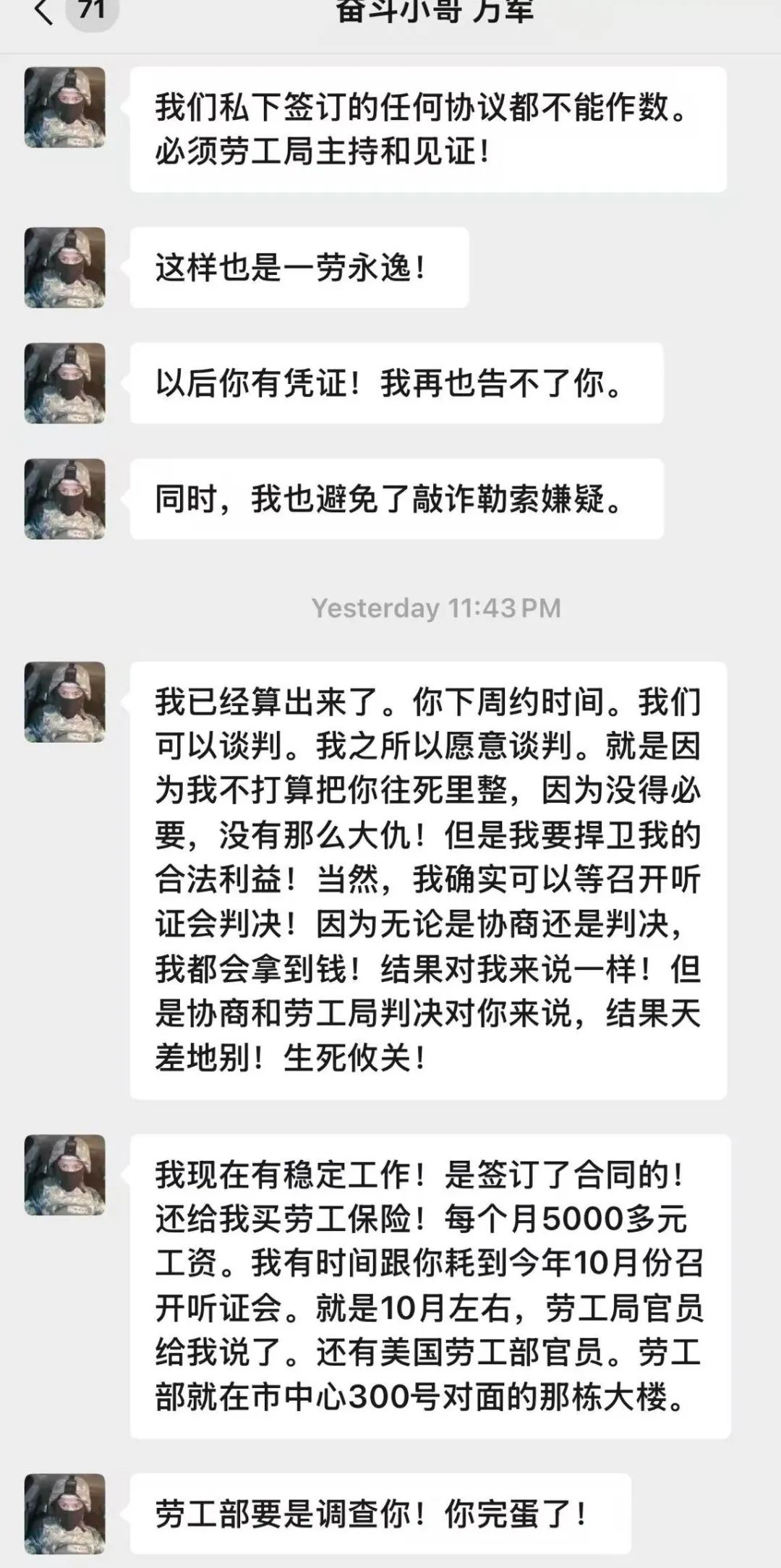Open sender avatar beside '这样也是一劳永逸' message
Image resolution: width=781 pixels, height=1568 pixels.
pos(65,268)
